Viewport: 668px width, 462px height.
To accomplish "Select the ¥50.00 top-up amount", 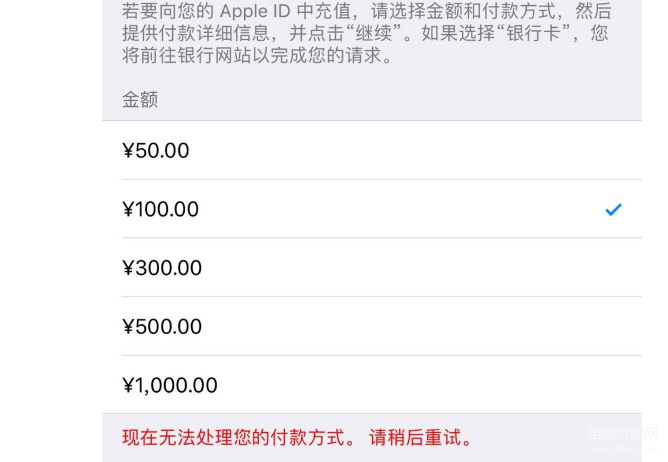I will pyautogui.click(x=156, y=151).
